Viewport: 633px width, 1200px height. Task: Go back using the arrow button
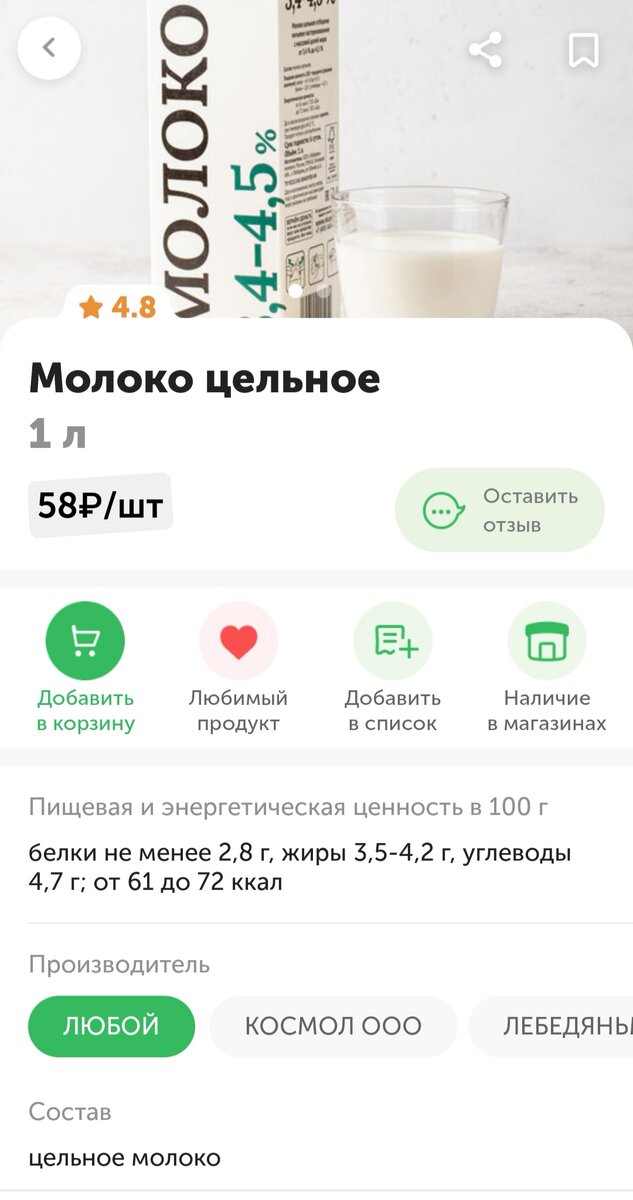[x=49, y=48]
